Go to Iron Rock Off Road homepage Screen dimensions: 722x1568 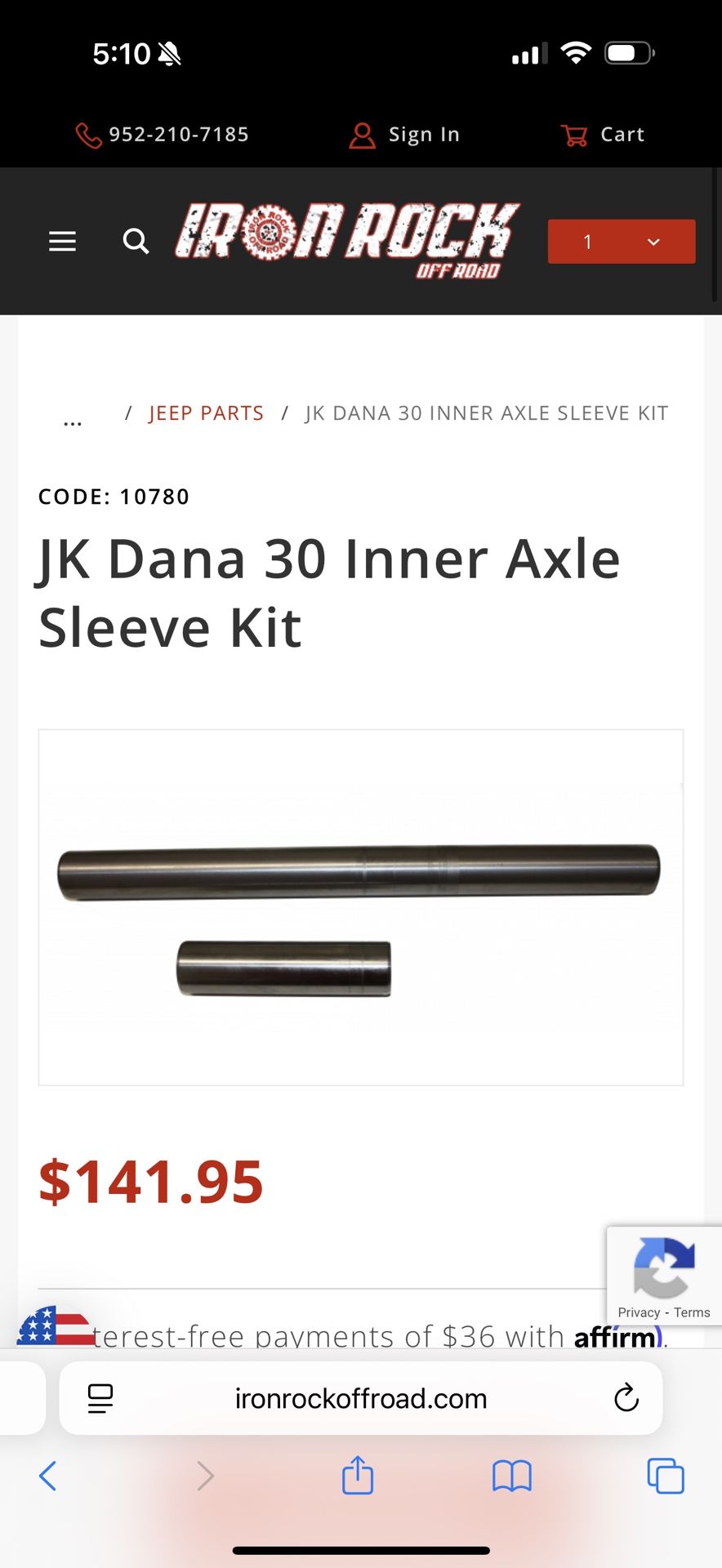(x=346, y=240)
